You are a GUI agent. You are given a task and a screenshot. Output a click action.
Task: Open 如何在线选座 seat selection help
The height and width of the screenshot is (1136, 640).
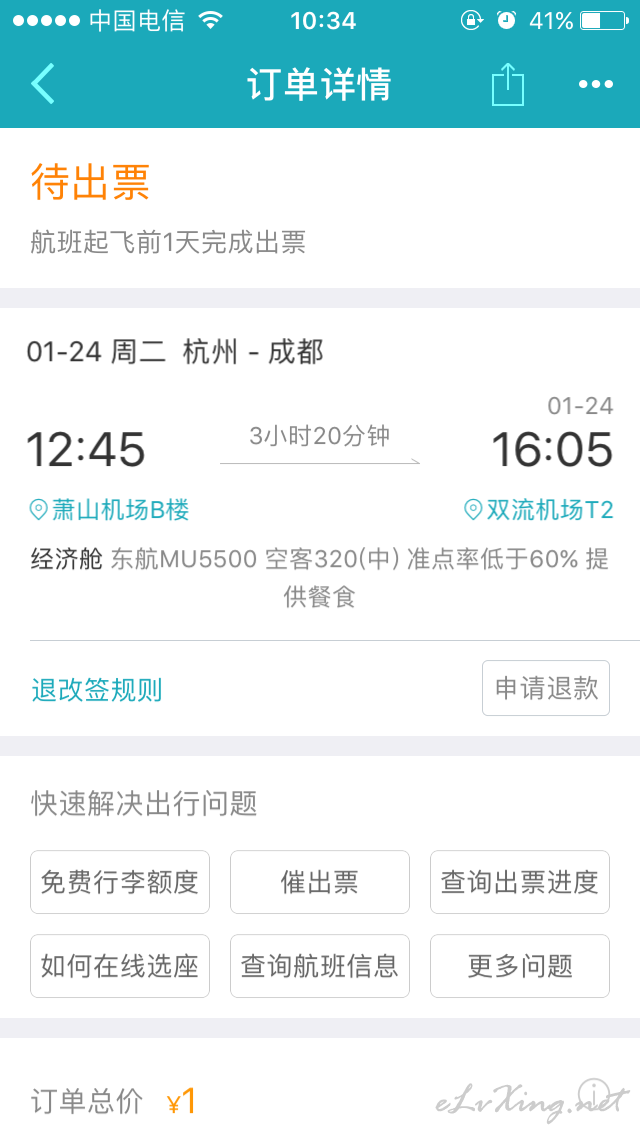click(x=120, y=966)
